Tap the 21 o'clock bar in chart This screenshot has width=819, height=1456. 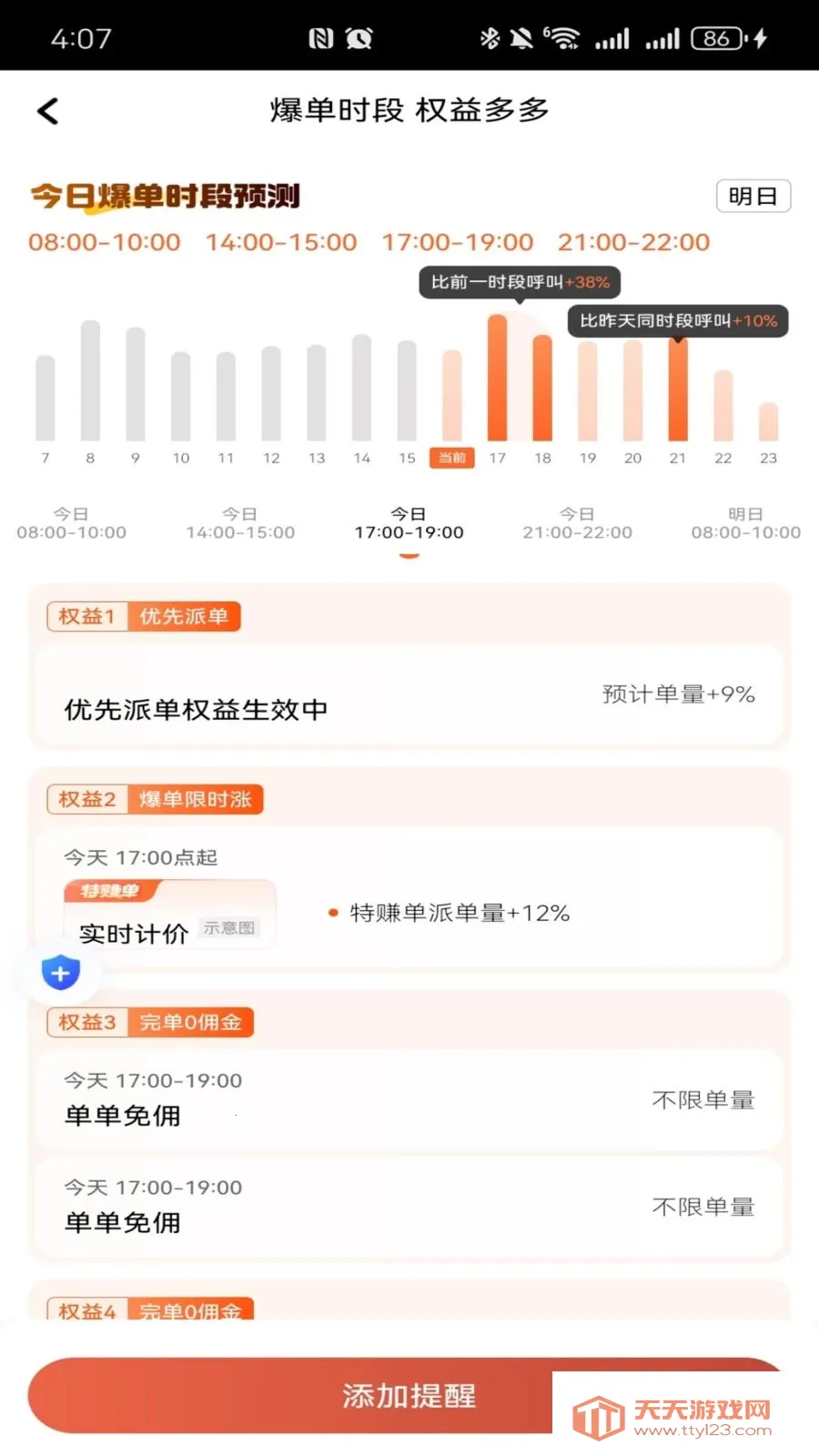678,391
